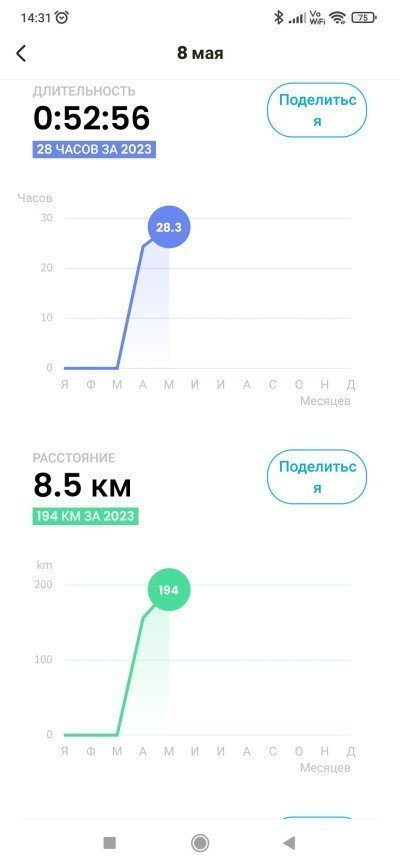Share the duration stats via Поделиться

click(317, 109)
